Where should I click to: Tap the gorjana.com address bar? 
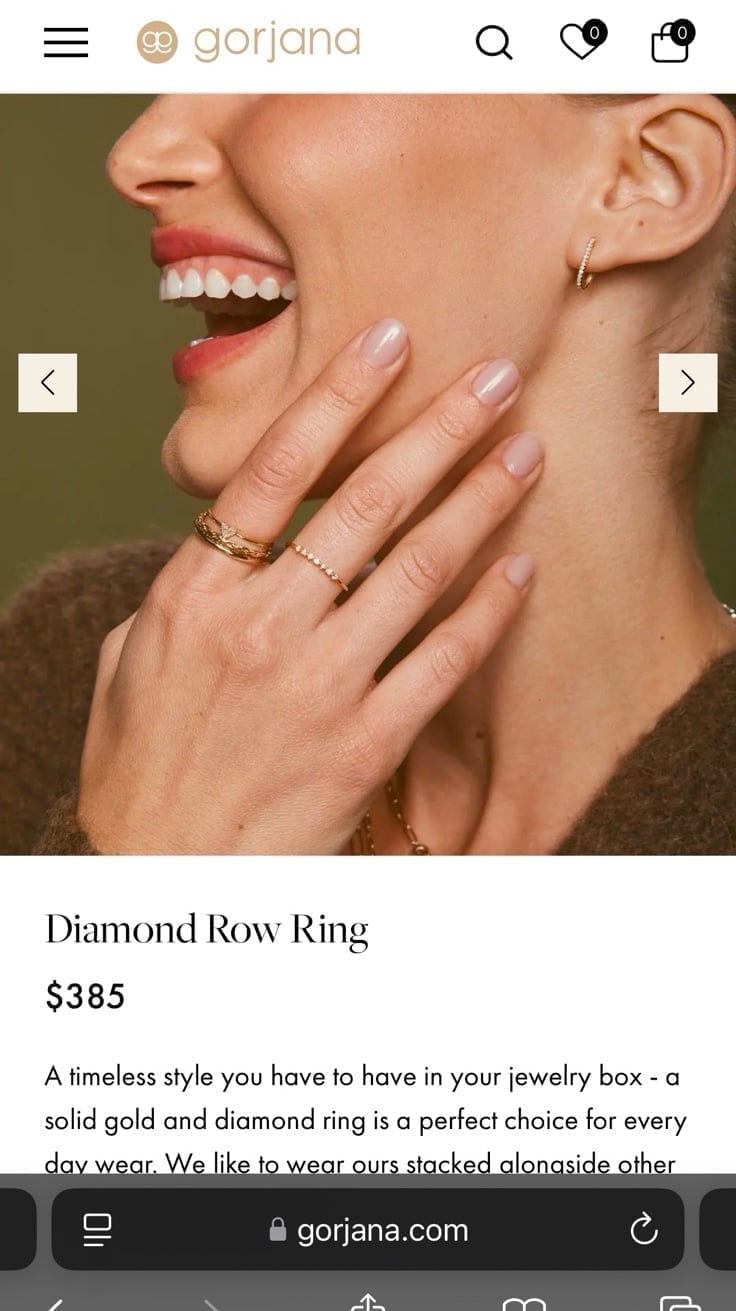tap(368, 1229)
